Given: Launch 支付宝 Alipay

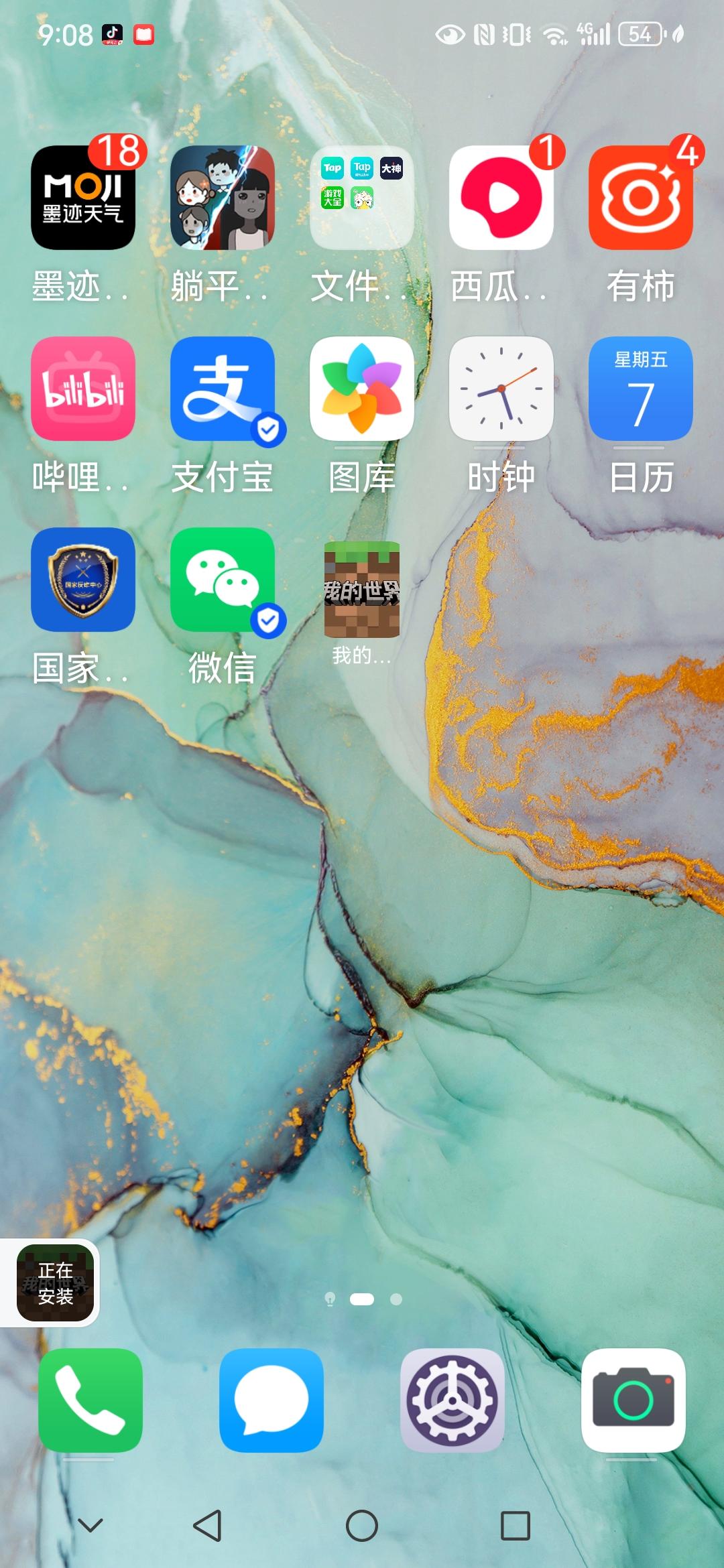Looking at the screenshot, I should (223, 389).
